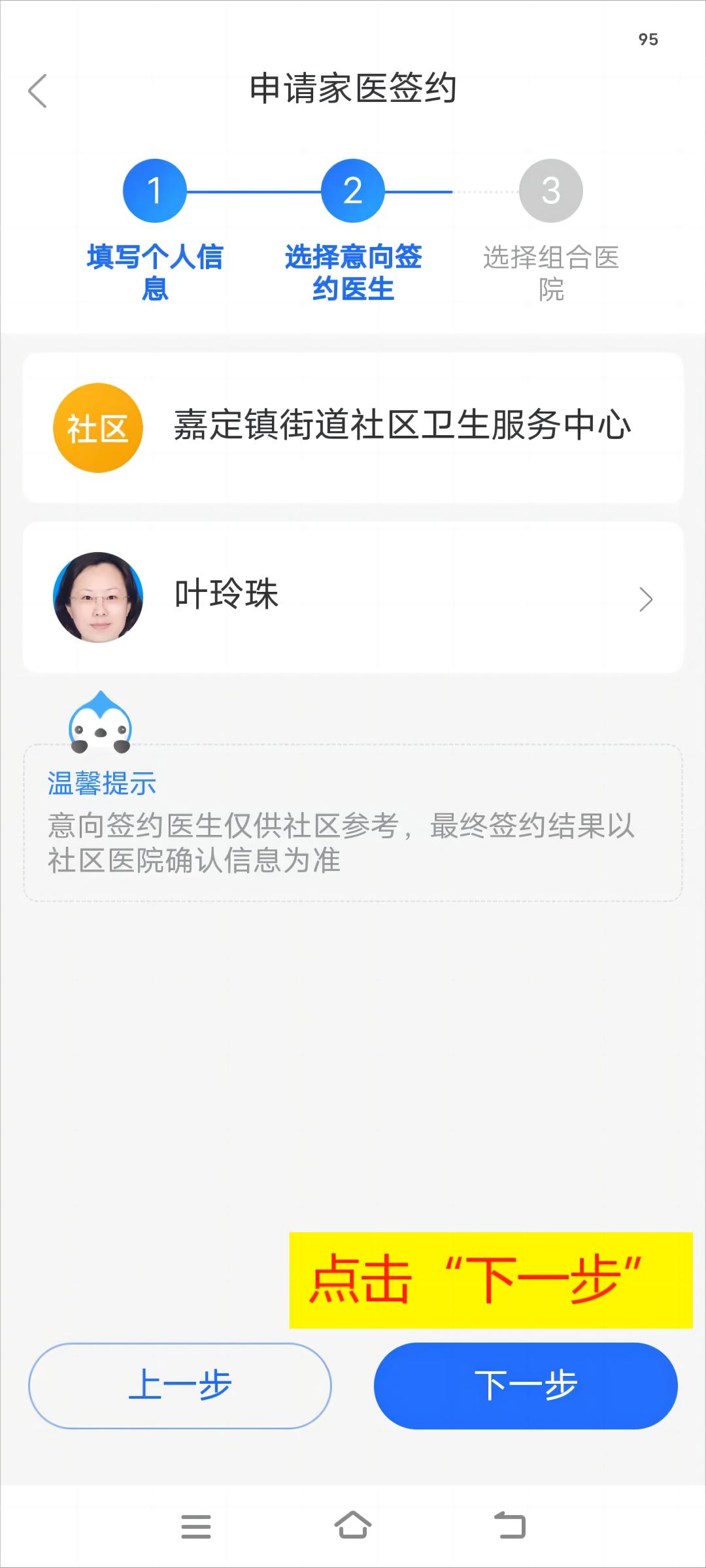
Task: Tap the 上一步 button
Action: pyautogui.click(x=180, y=1386)
